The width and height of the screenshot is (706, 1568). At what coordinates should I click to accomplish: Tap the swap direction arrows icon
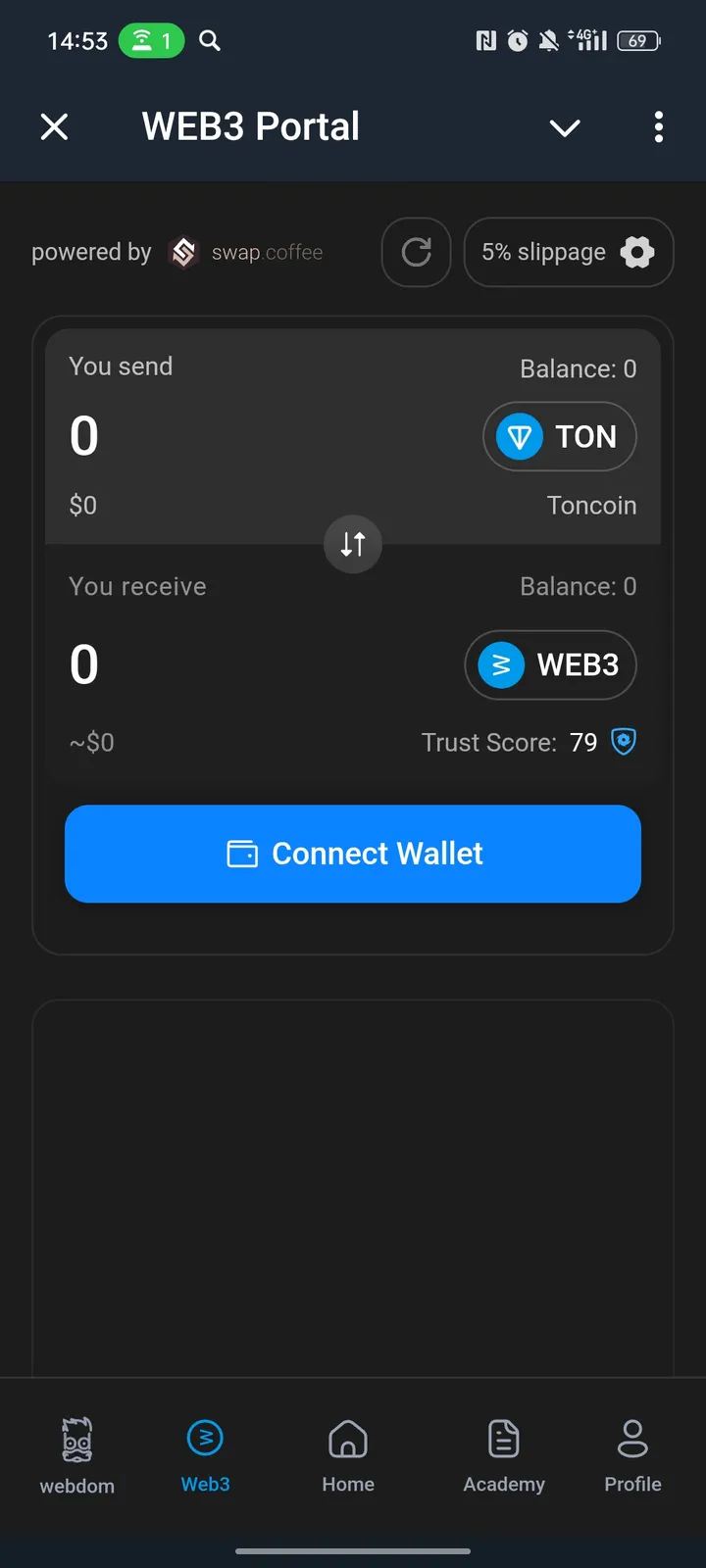coord(352,544)
